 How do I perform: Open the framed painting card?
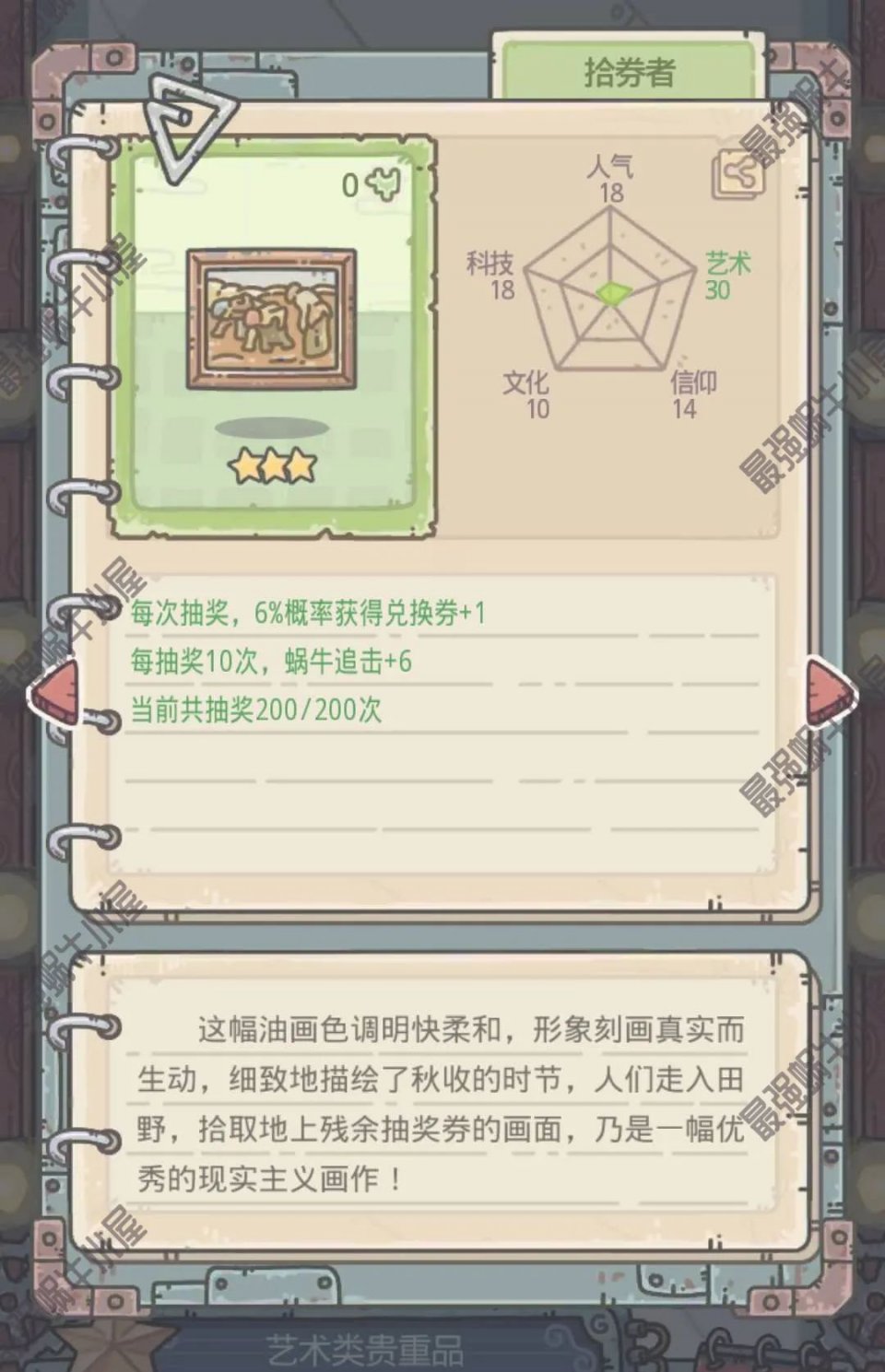[x=272, y=318]
